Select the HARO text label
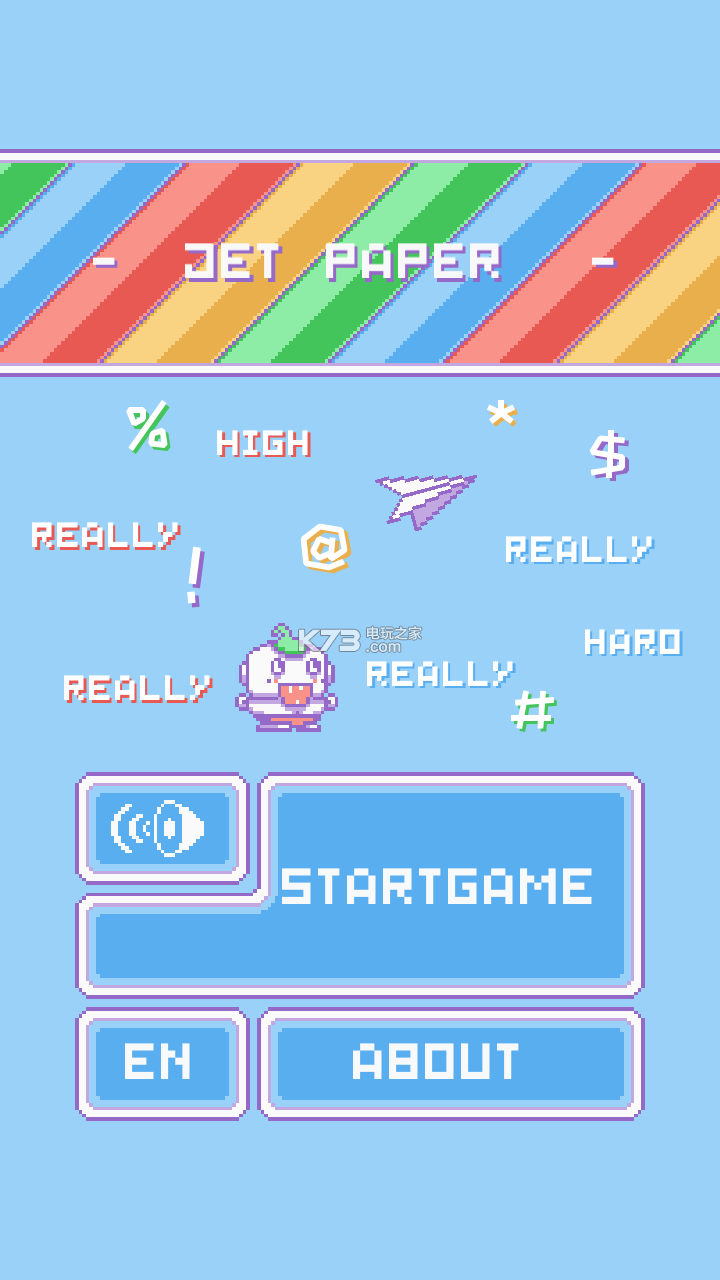Screen dimensions: 720x1280 coord(632,643)
